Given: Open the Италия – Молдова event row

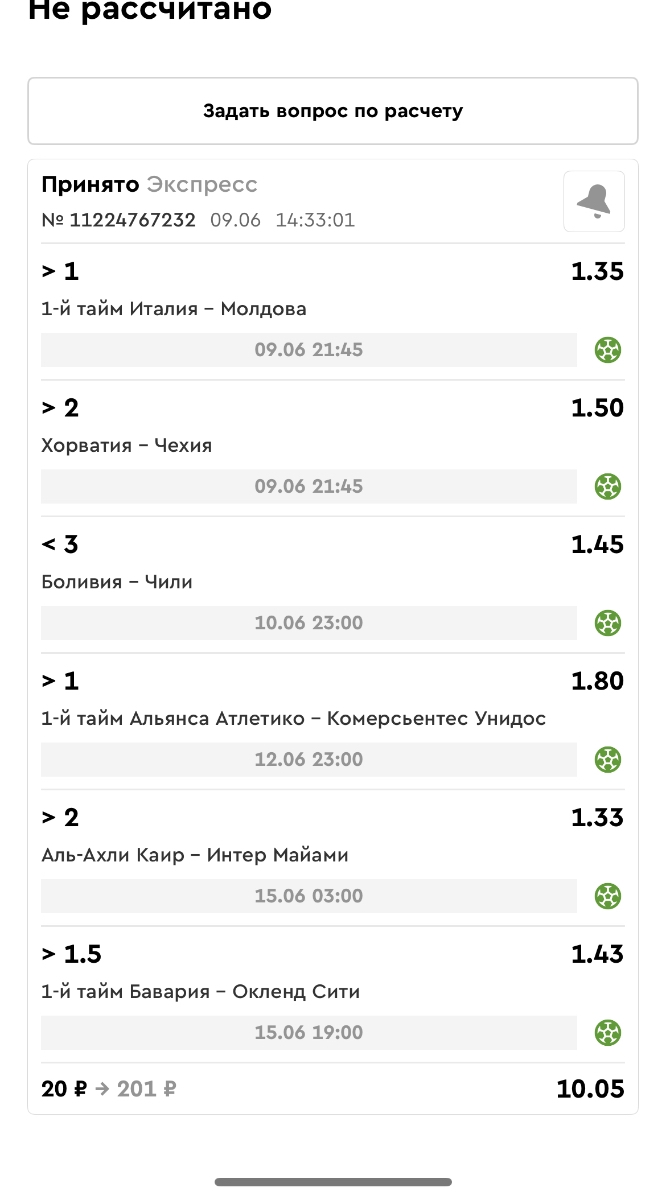Looking at the screenshot, I should [174, 309].
